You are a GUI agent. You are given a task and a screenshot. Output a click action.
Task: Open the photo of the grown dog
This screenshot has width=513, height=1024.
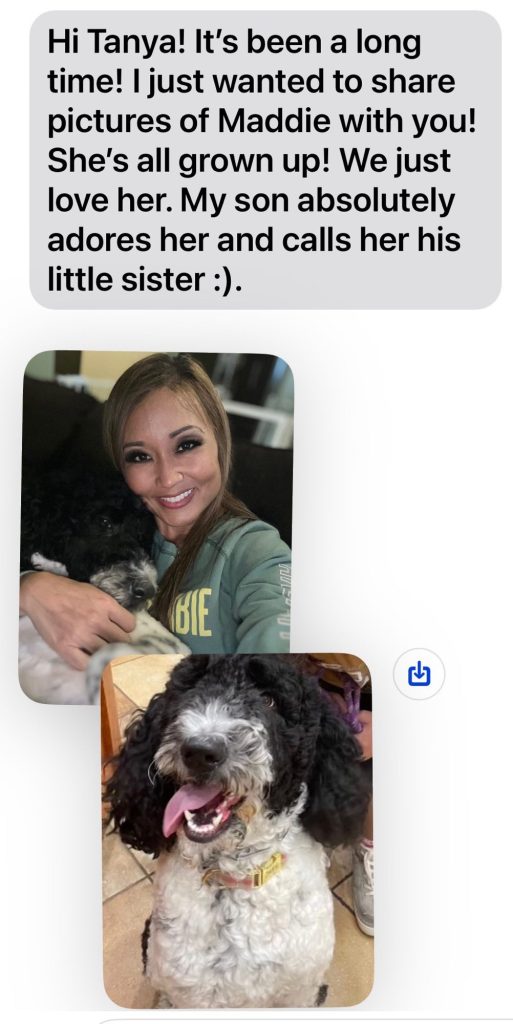click(238, 830)
